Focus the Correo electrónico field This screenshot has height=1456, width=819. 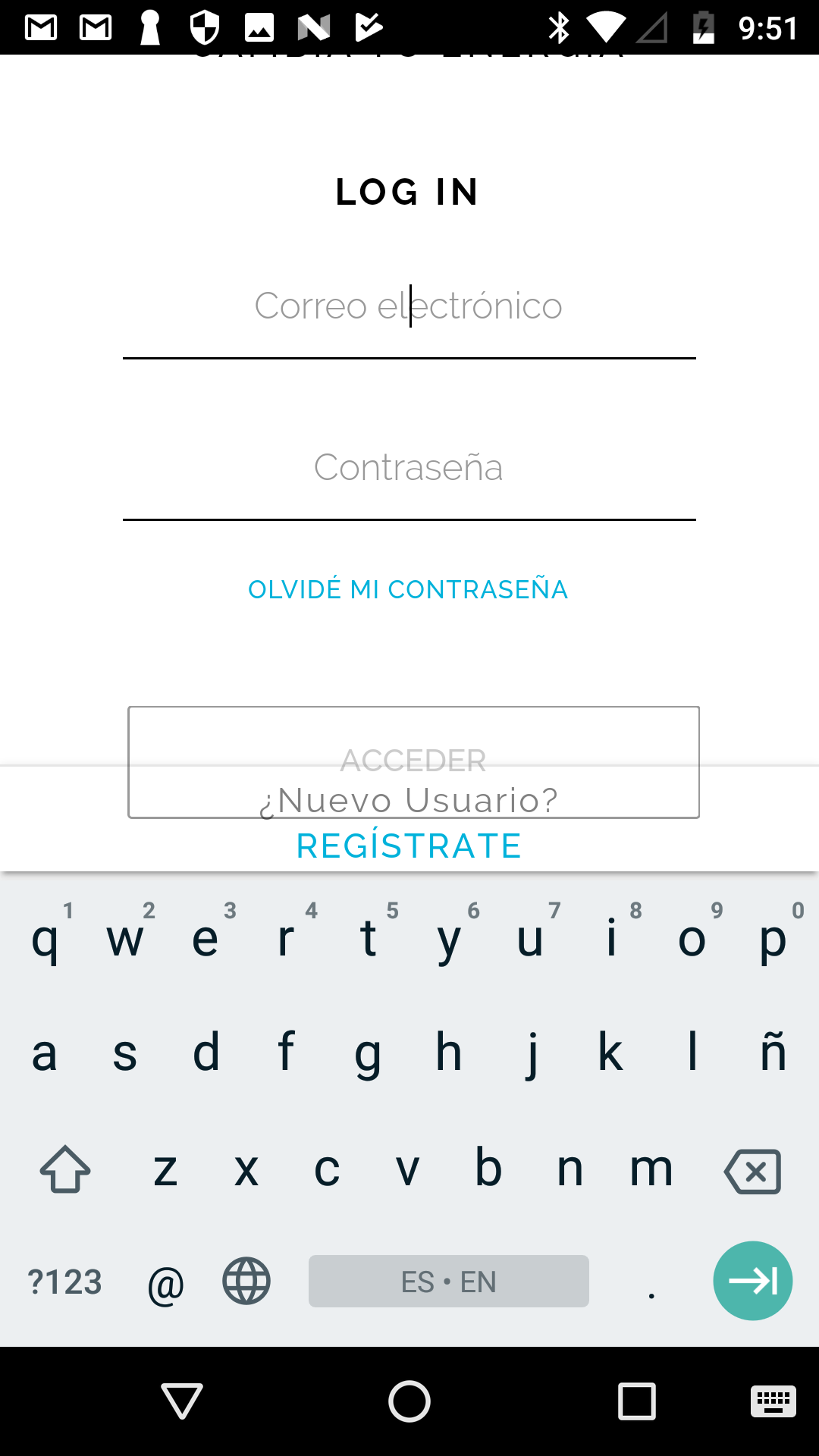click(409, 307)
